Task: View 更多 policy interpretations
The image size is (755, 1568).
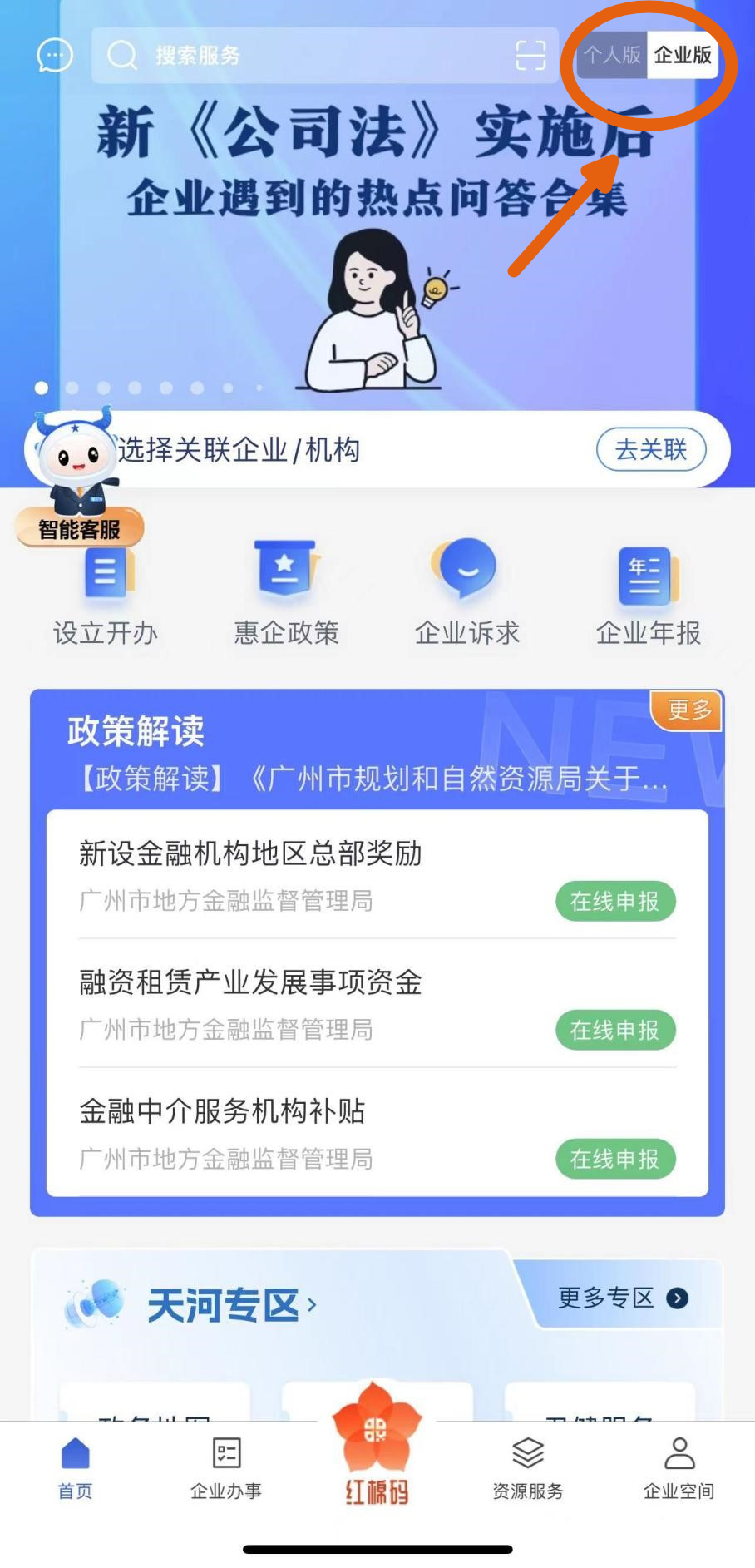Action: 688,711
